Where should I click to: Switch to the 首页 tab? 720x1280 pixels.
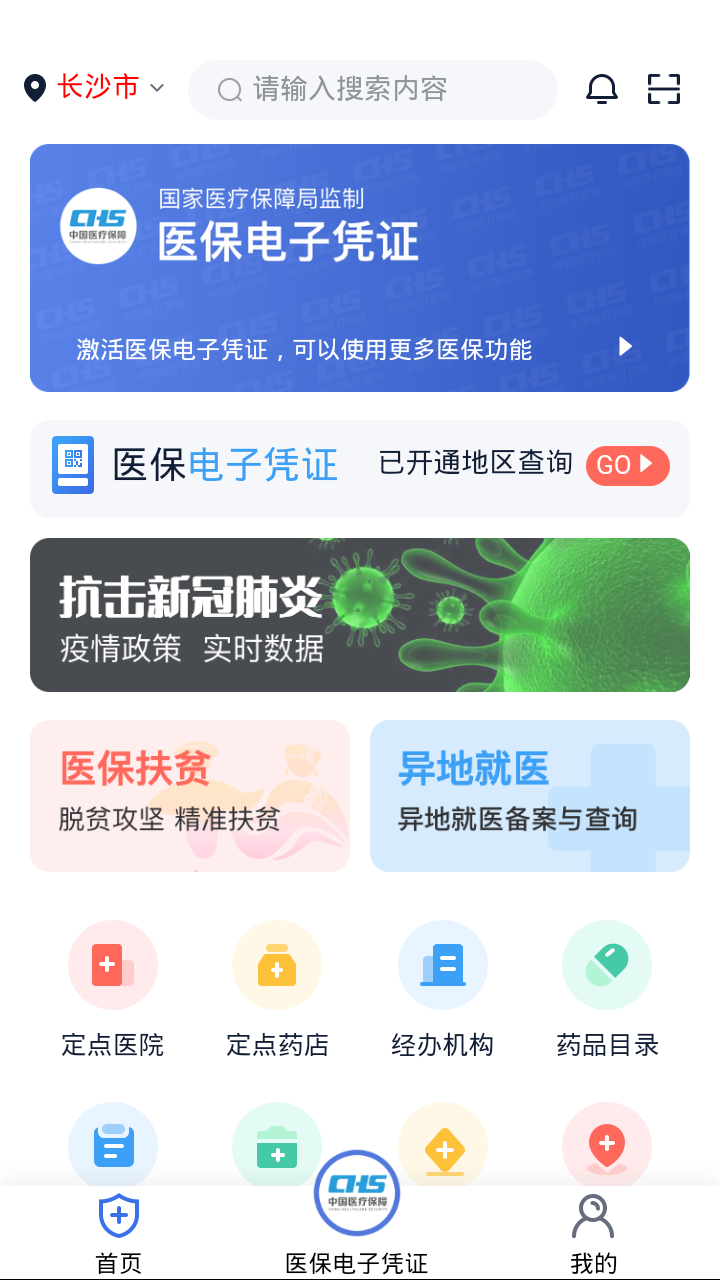(x=119, y=1234)
